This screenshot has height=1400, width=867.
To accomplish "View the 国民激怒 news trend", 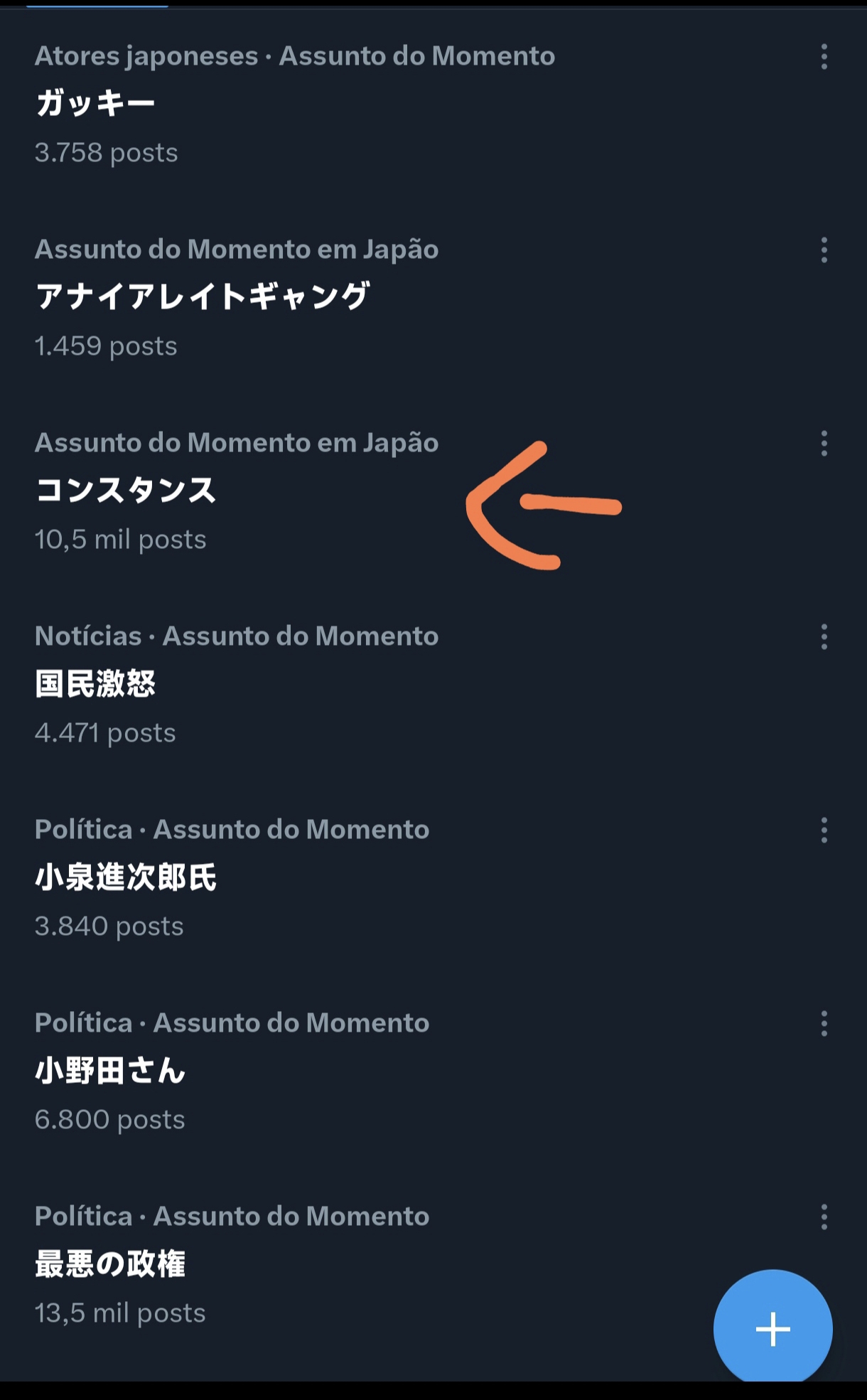I will 96,684.
